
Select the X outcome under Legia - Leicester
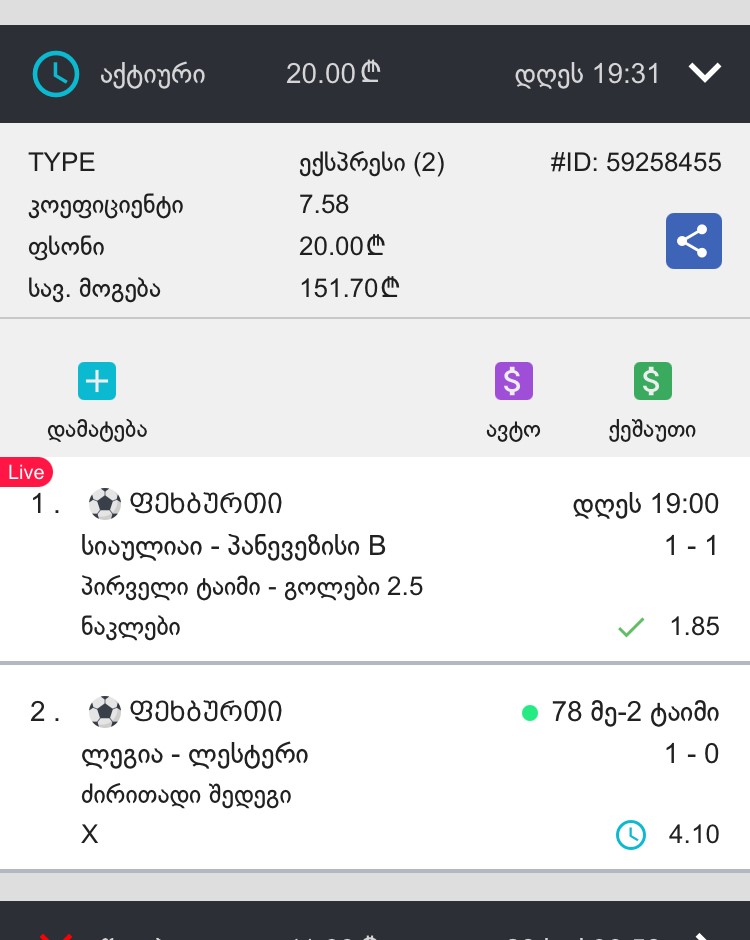89,834
